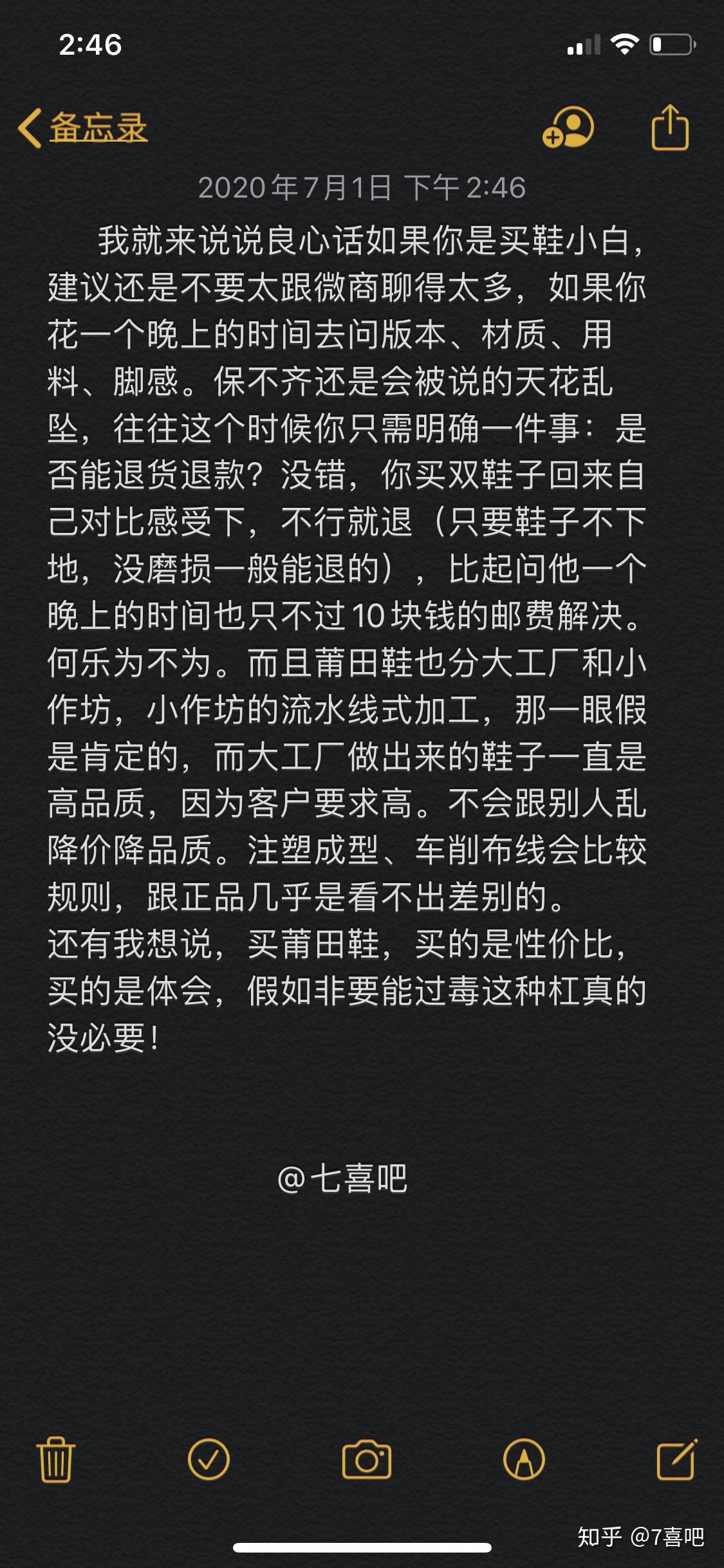
Task: Add a checklist with the checkmark icon
Action: 209,1460
